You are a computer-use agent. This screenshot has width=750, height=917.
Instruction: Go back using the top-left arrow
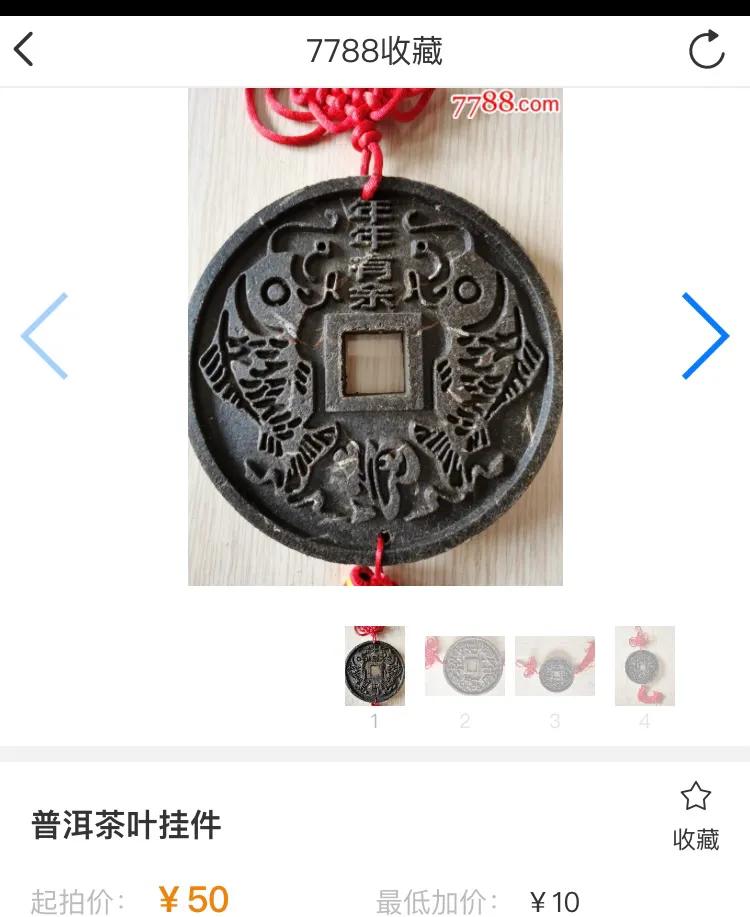pos(25,49)
